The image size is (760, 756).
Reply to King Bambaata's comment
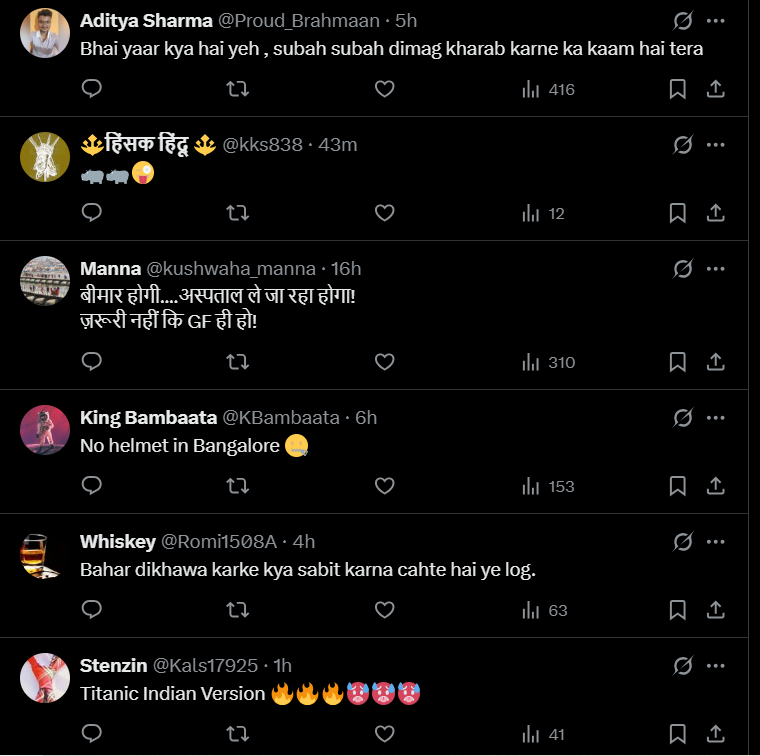(91, 486)
